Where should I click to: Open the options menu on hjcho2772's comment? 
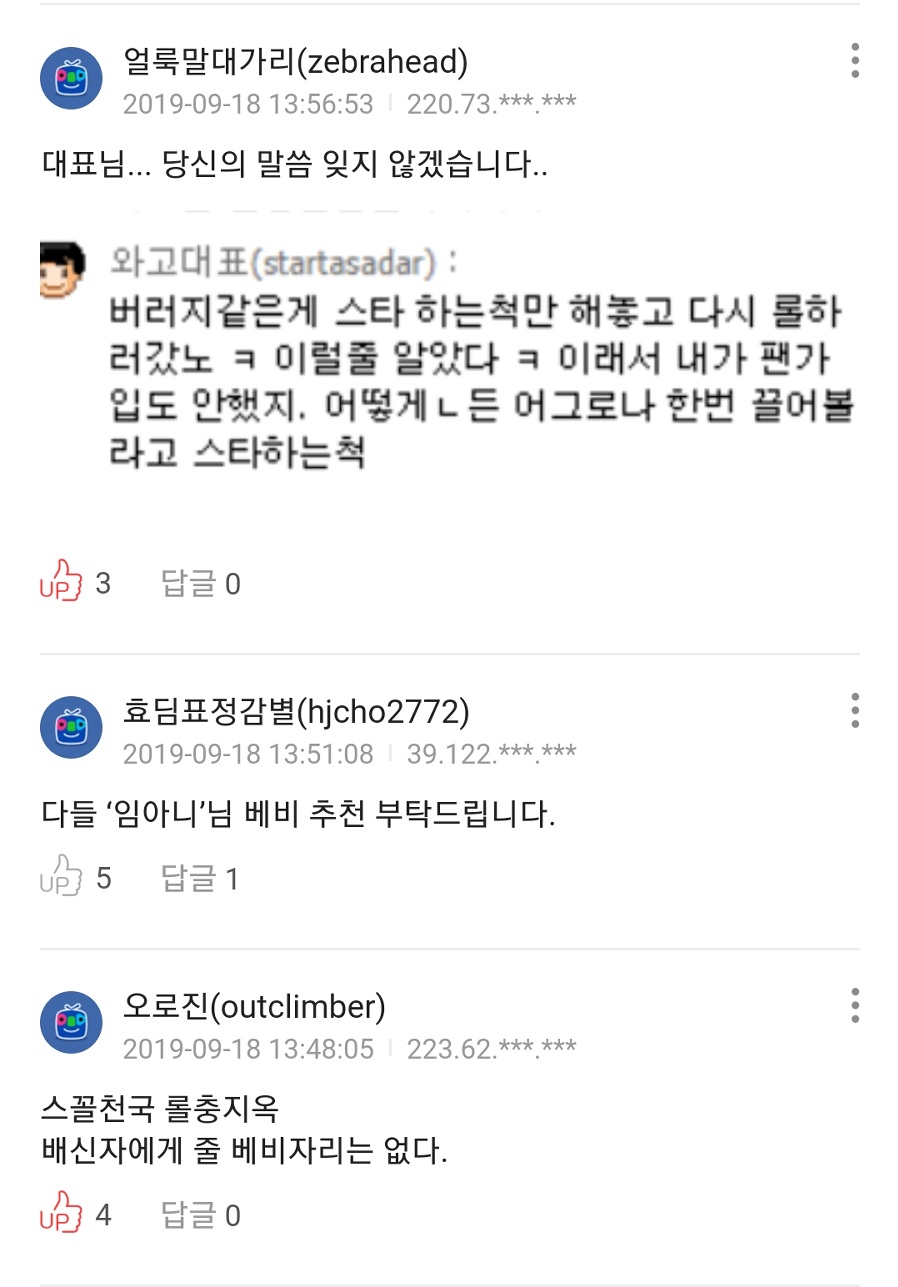pyautogui.click(x=855, y=712)
